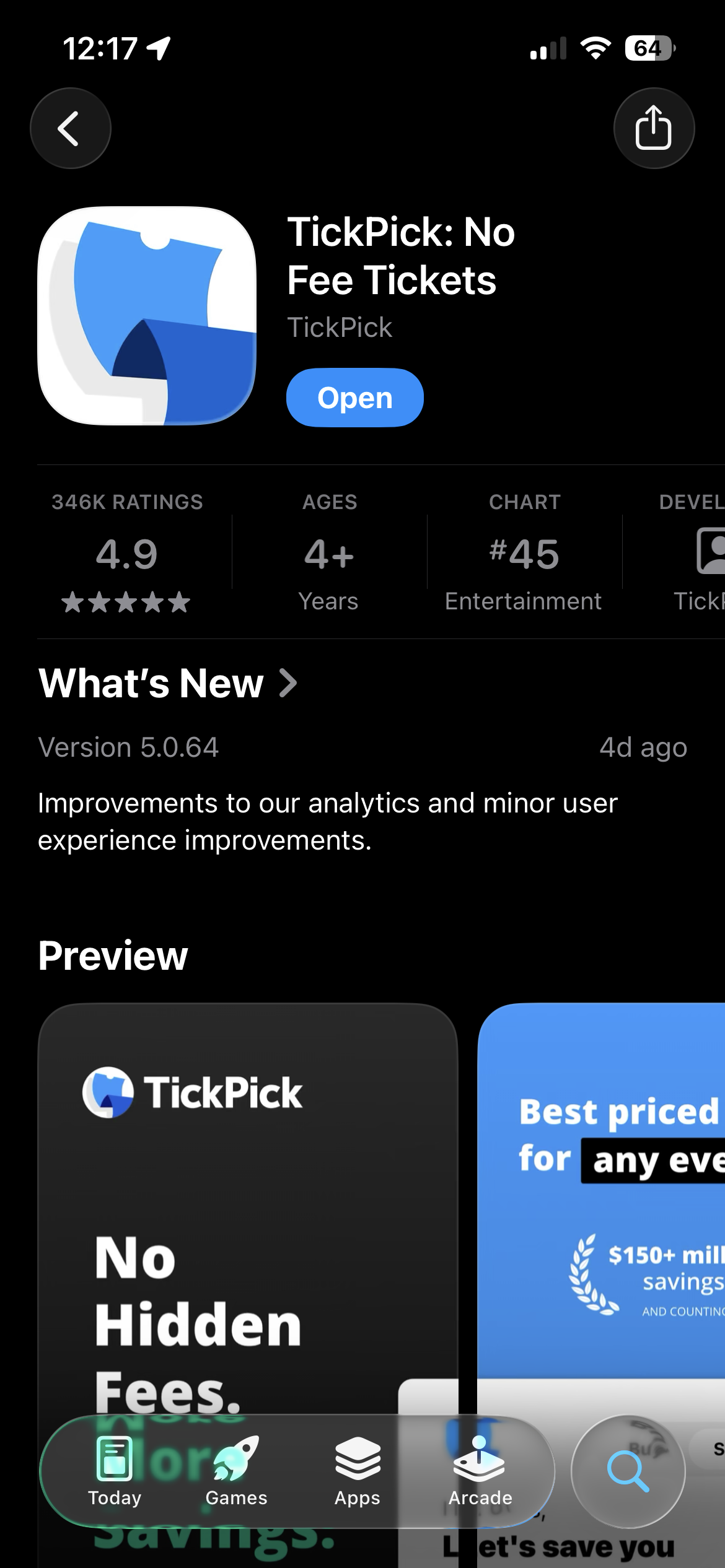This screenshot has width=725, height=1568.
Task: View the 346K ratings and reviews
Action: 127,553
